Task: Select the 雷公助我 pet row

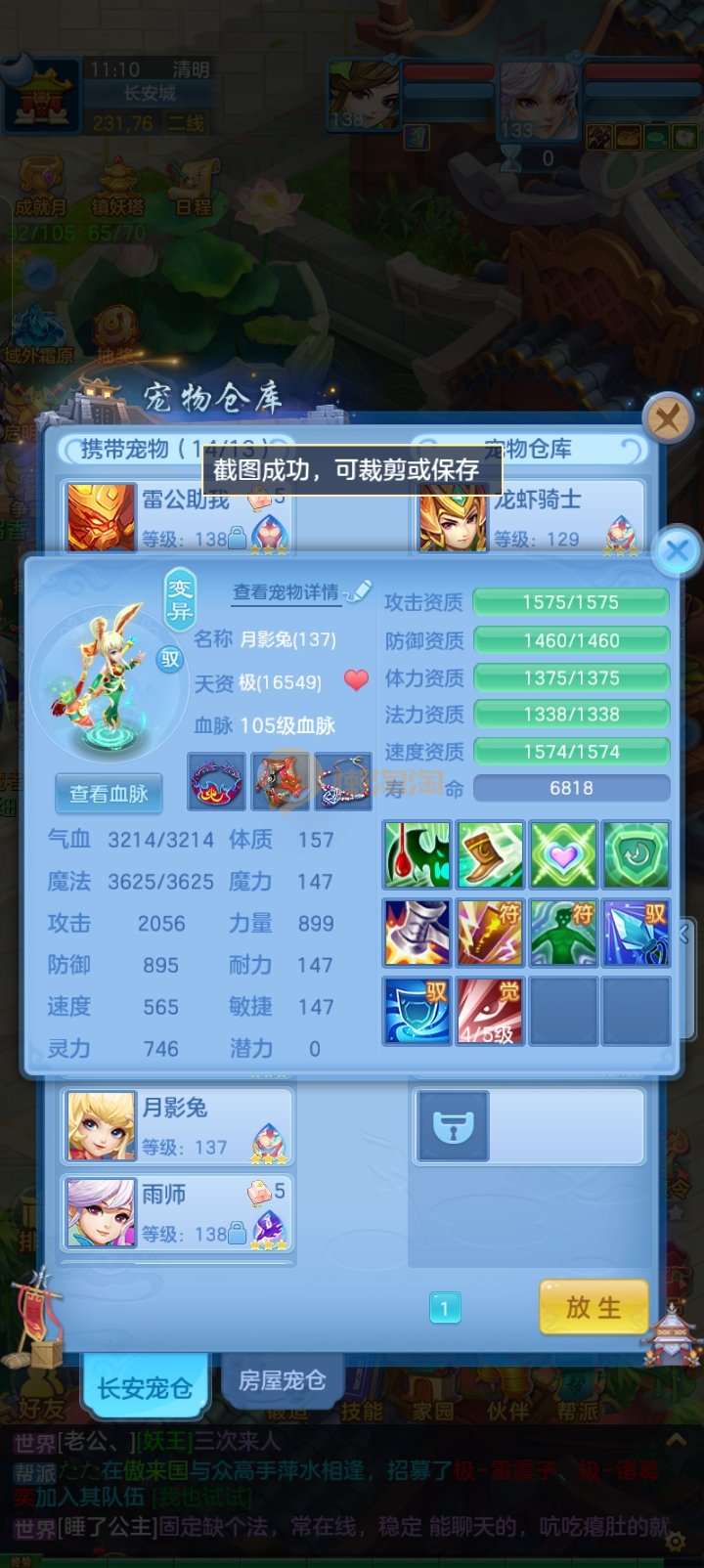Action: [x=178, y=517]
